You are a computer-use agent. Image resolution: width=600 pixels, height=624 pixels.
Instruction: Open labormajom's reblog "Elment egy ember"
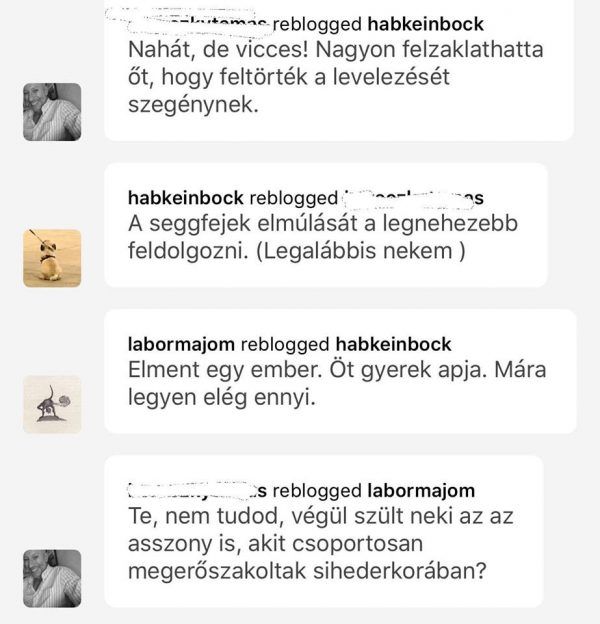click(338, 371)
